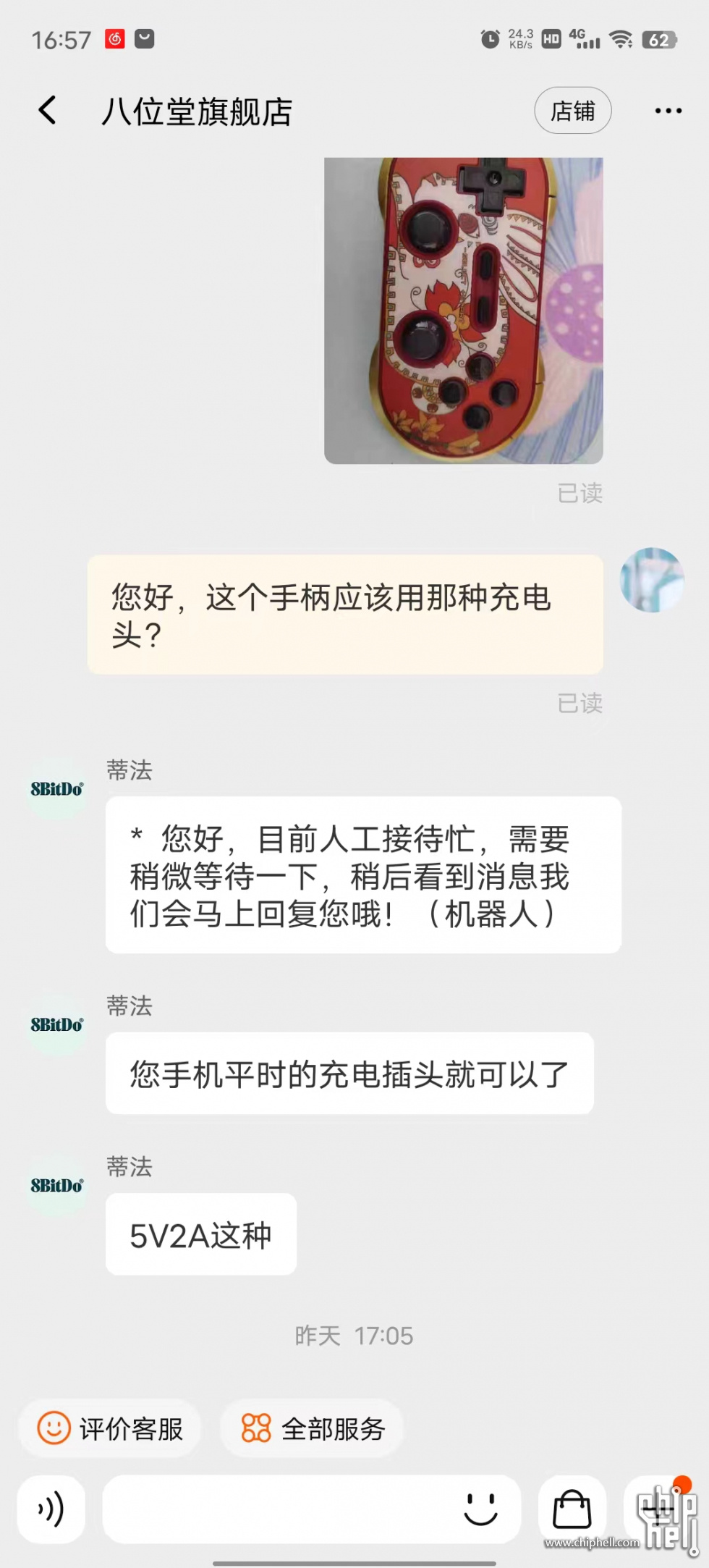The height and width of the screenshot is (1568, 709).
Task: Open the shopping bag icon
Action: point(572,1509)
